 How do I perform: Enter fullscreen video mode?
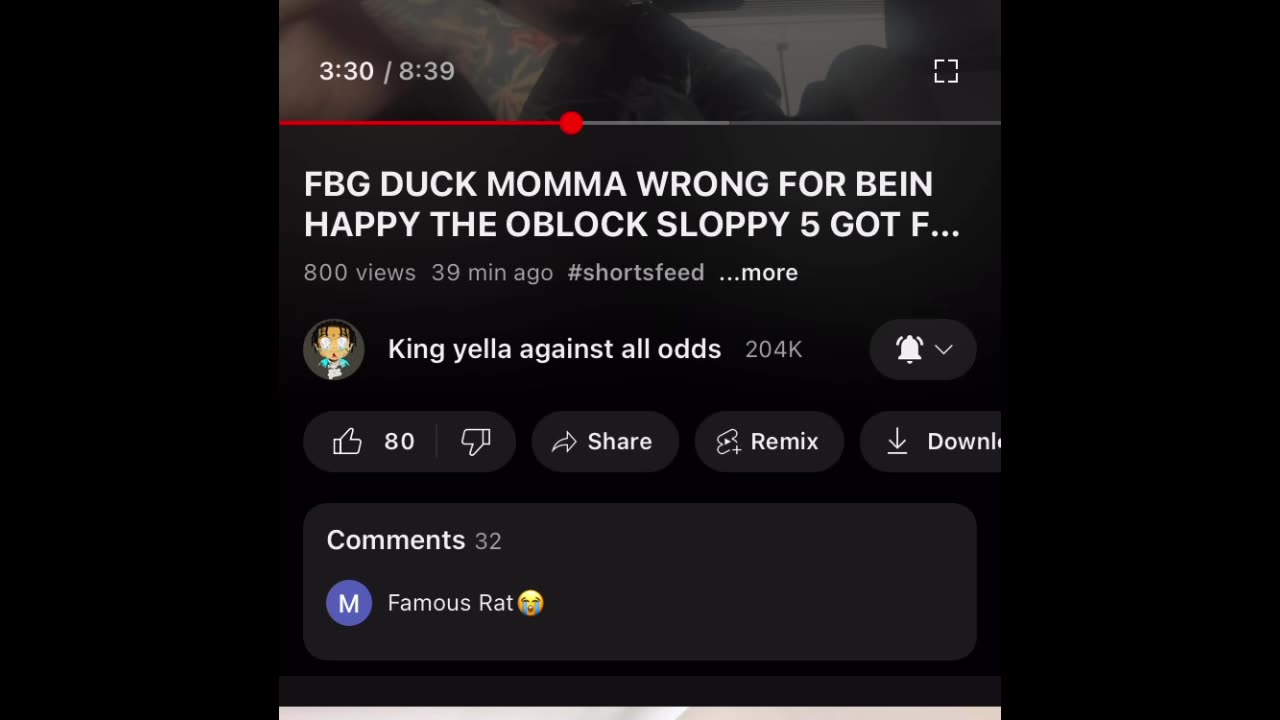pyautogui.click(x=945, y=71)
